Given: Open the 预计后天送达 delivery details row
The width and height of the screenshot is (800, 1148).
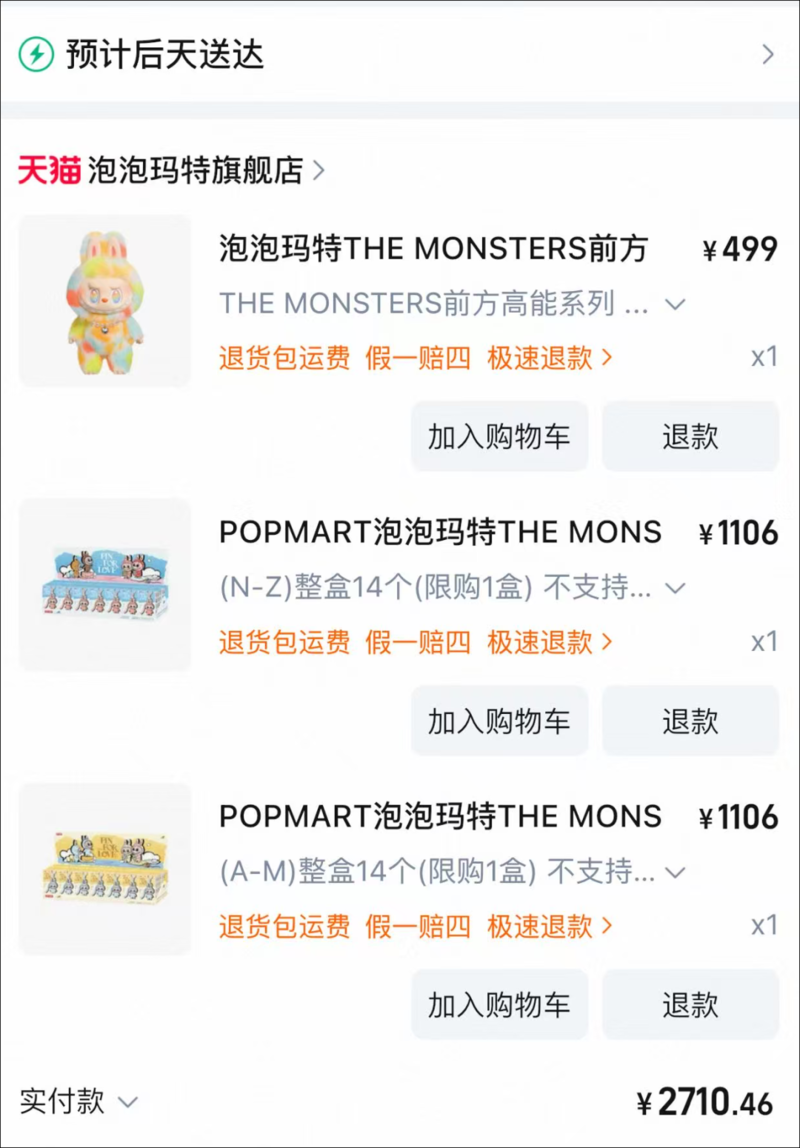Looking at the screenshot, I should click(400, 54).
